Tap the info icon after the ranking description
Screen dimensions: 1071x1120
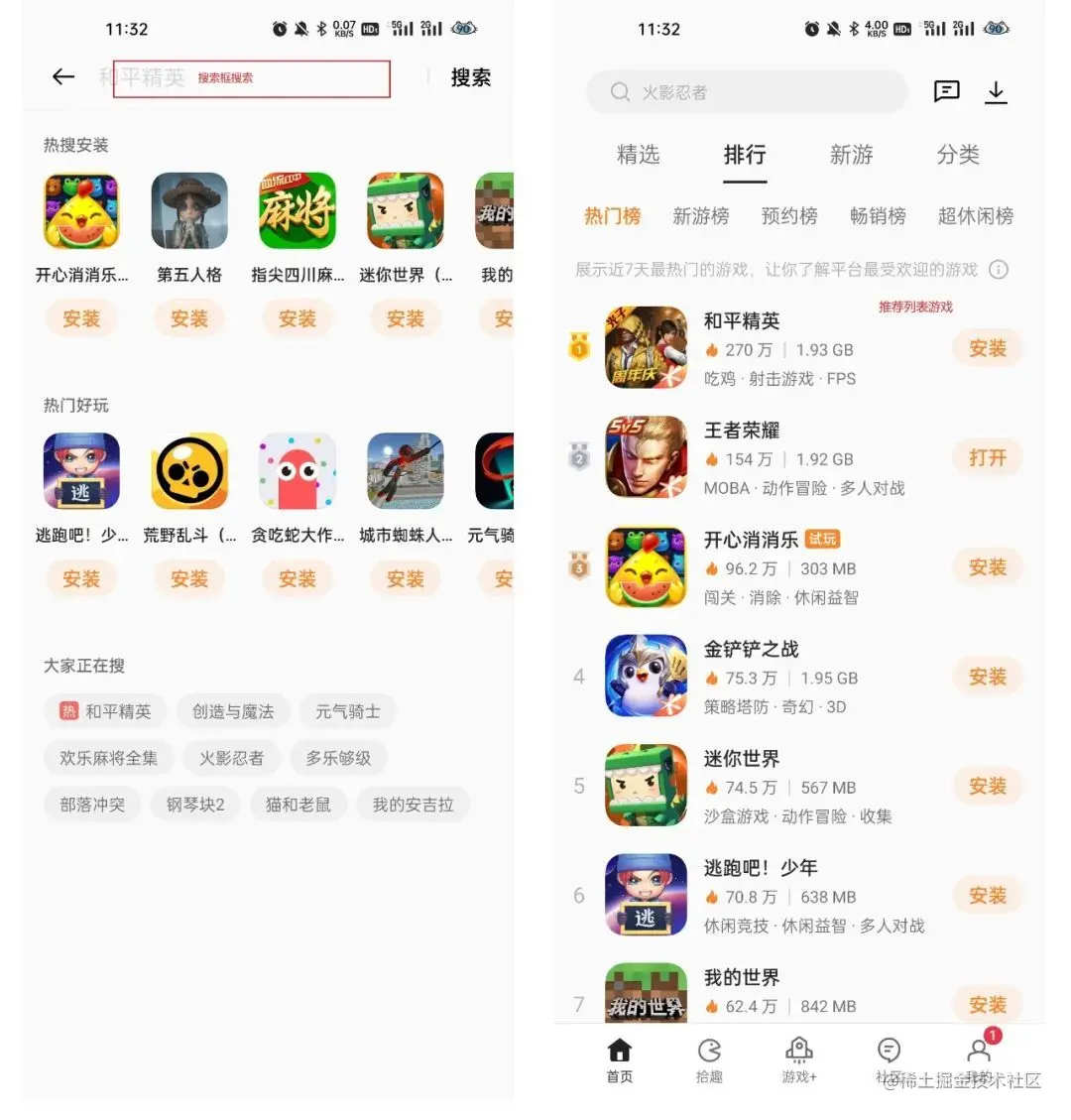click(x=1000, y=269)
